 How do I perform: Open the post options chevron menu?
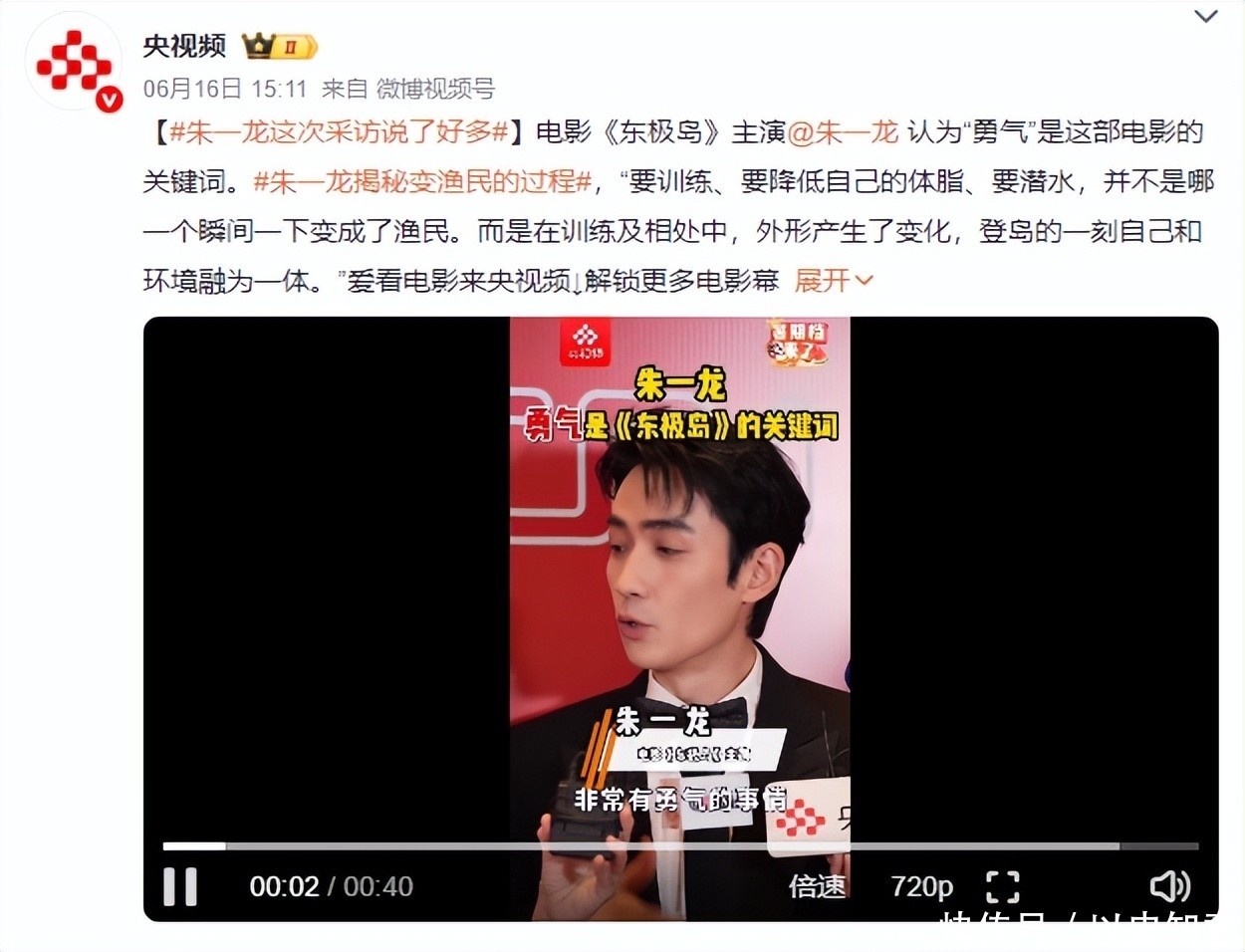pyautogui.click(x=1205, y=16)
